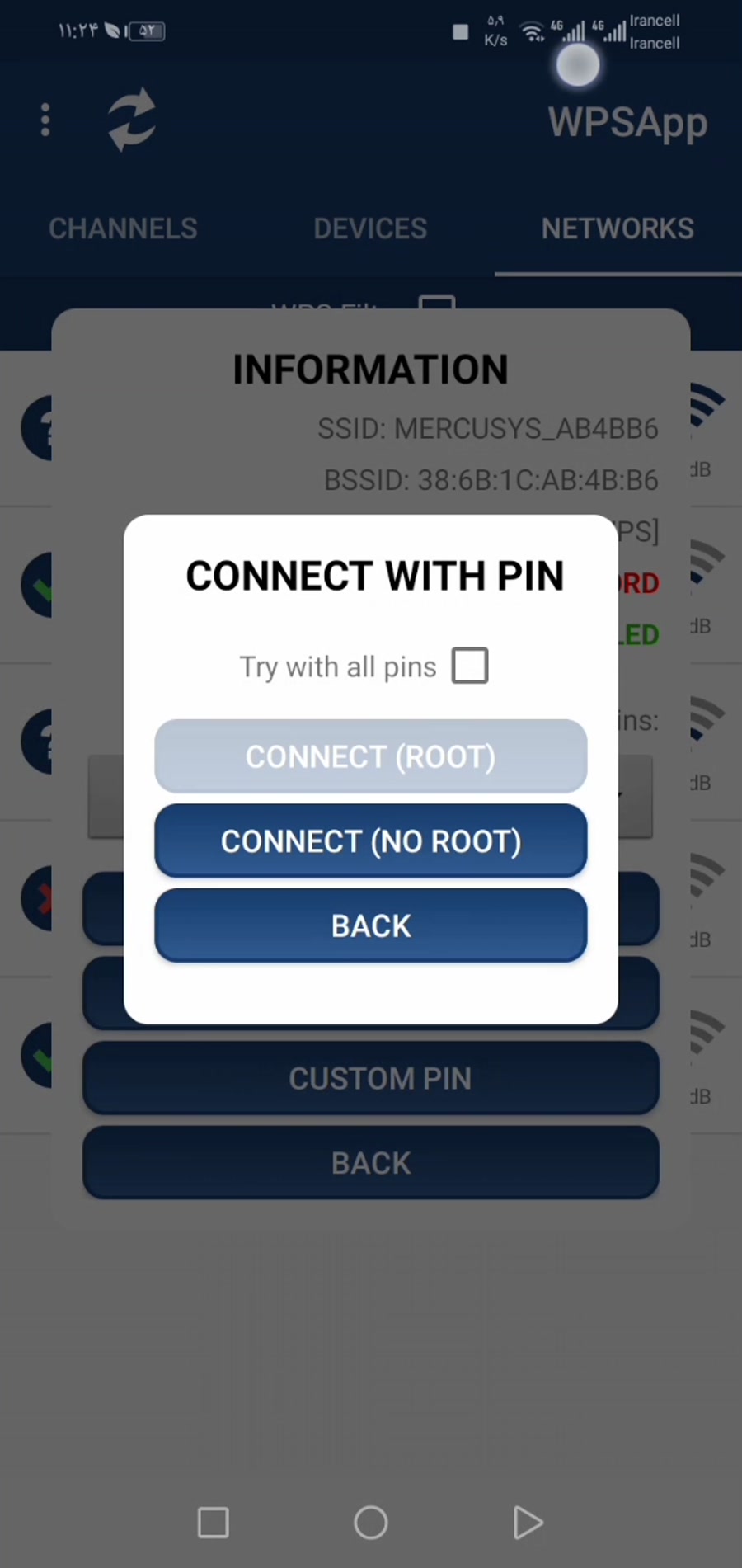742x1568 pixels.
Task: Dismiss the Connect with PIN dialog via Back
Action: point(370,925)
